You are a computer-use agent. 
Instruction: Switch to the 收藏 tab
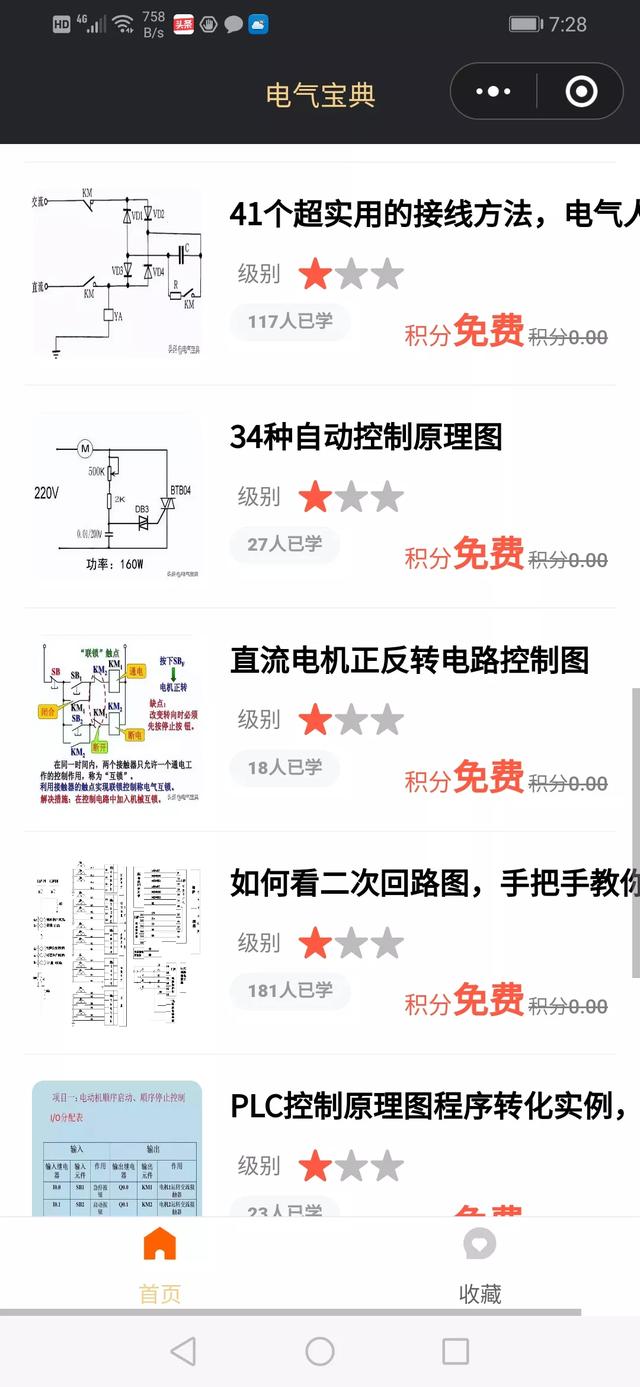point(479,1264)
